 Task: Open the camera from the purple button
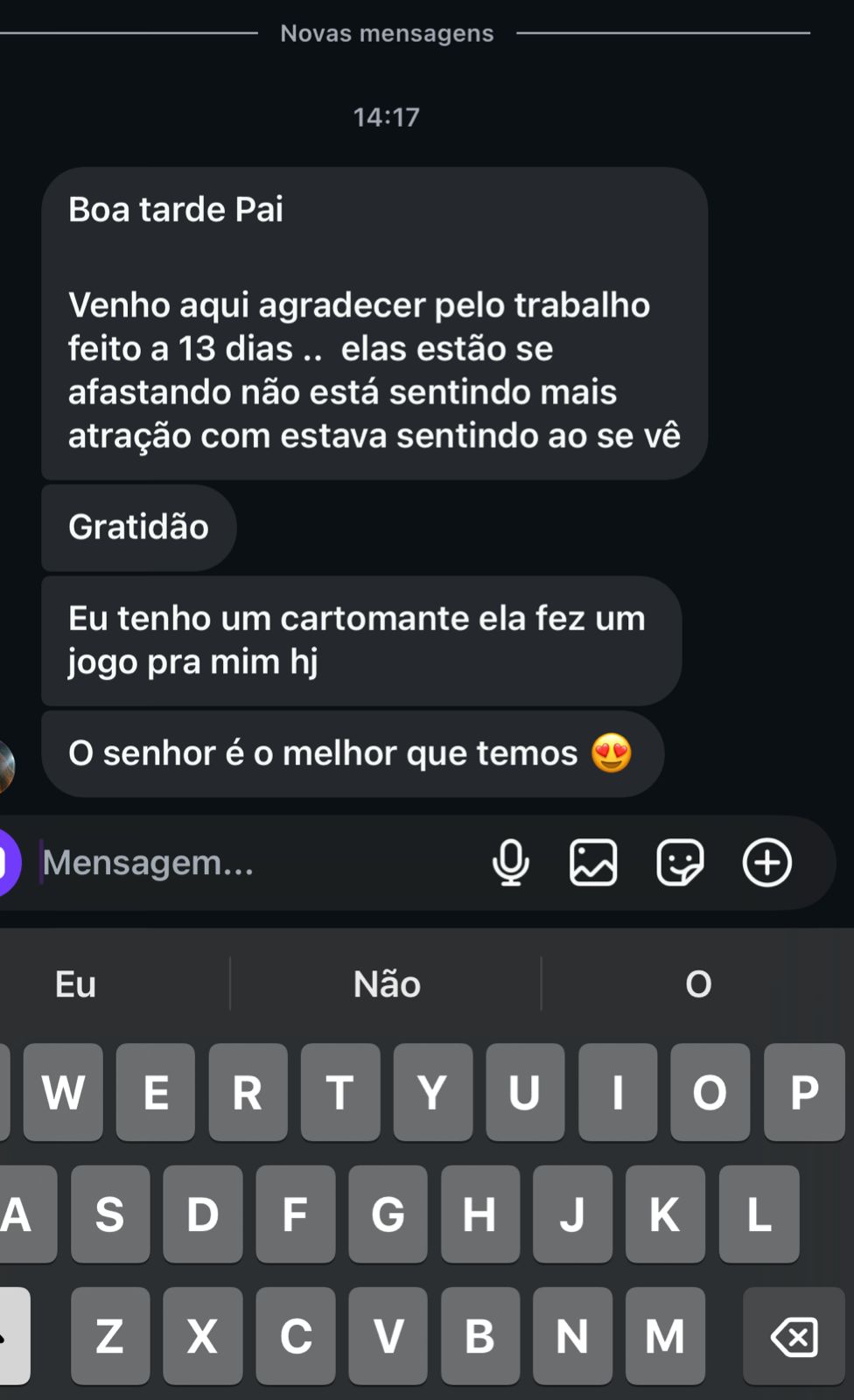7,864
